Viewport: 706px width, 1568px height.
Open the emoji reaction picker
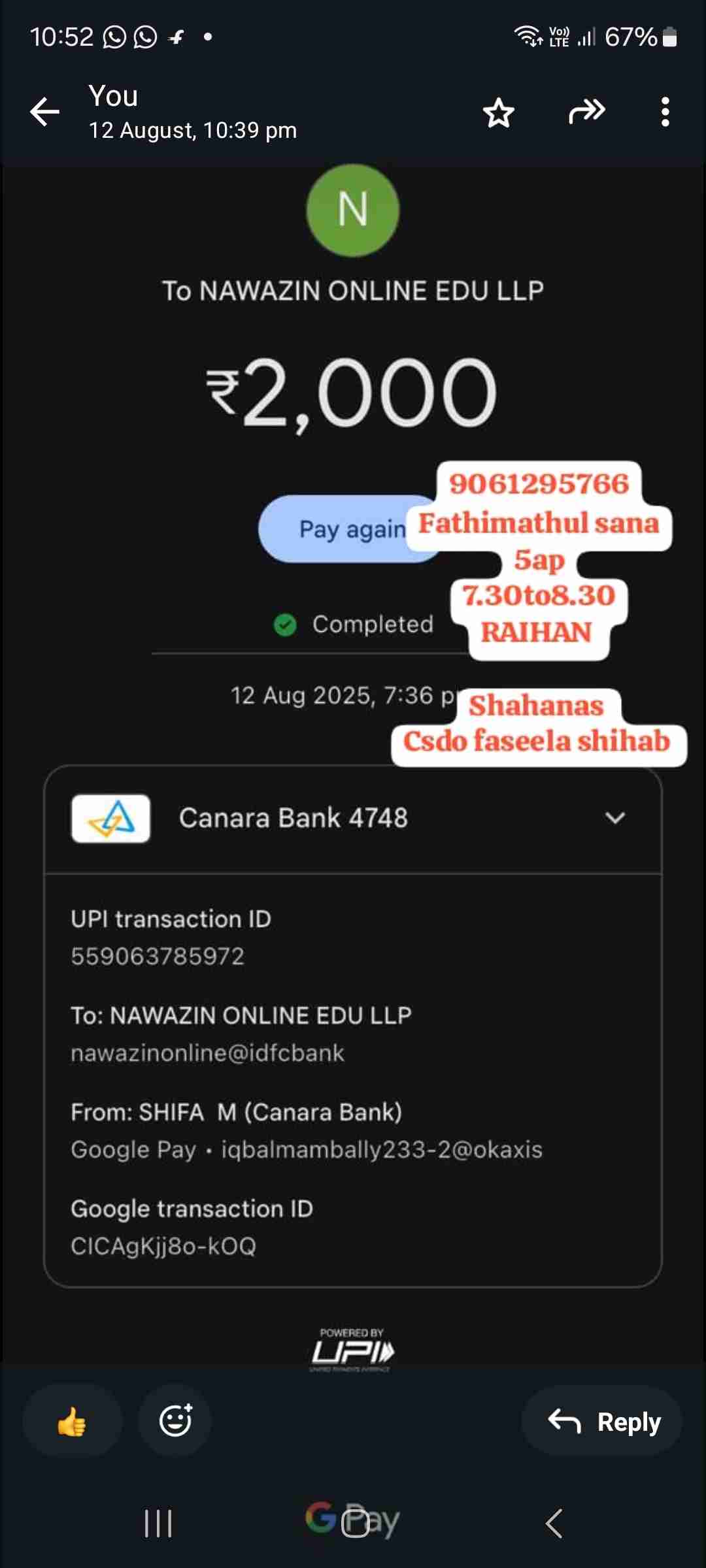(x=175, y=1421)
